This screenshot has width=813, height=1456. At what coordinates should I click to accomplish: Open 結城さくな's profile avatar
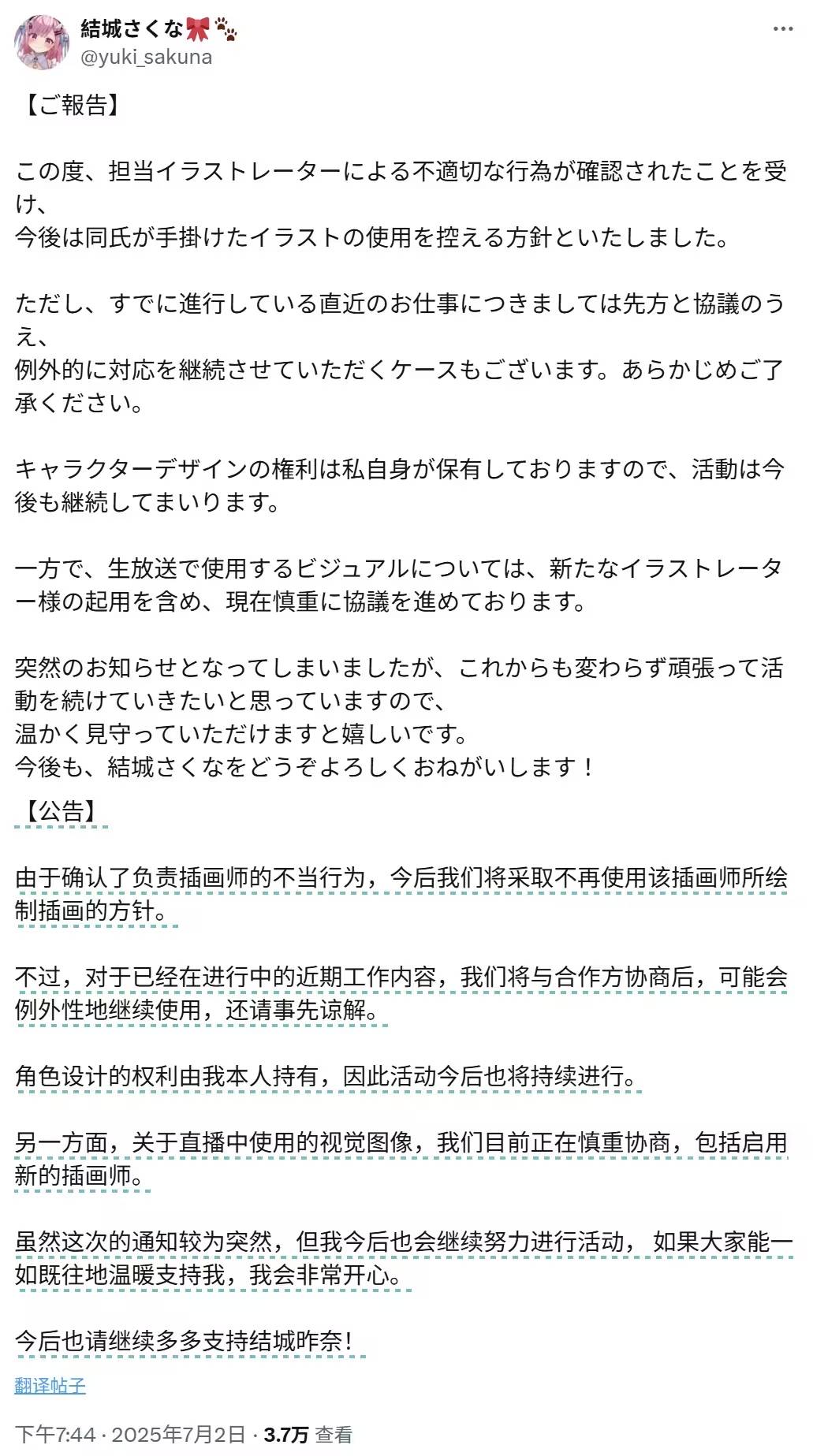click(x=41, y=42)
